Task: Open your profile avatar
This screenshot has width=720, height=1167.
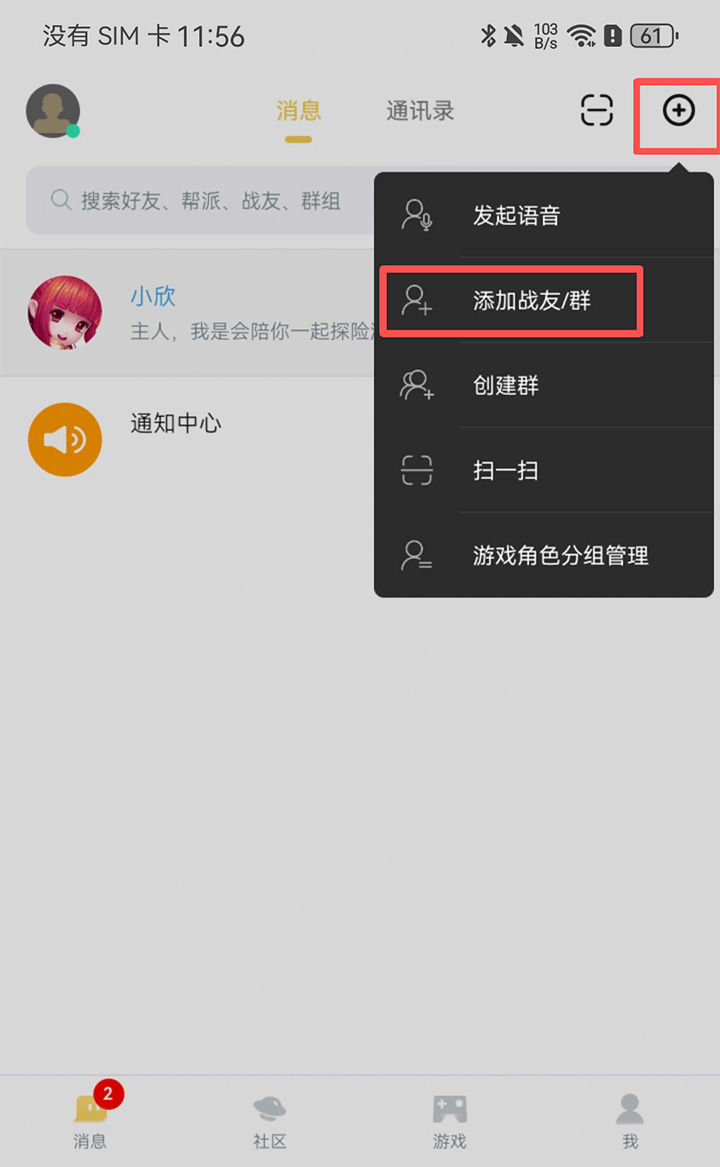Action: pos(53,111)
